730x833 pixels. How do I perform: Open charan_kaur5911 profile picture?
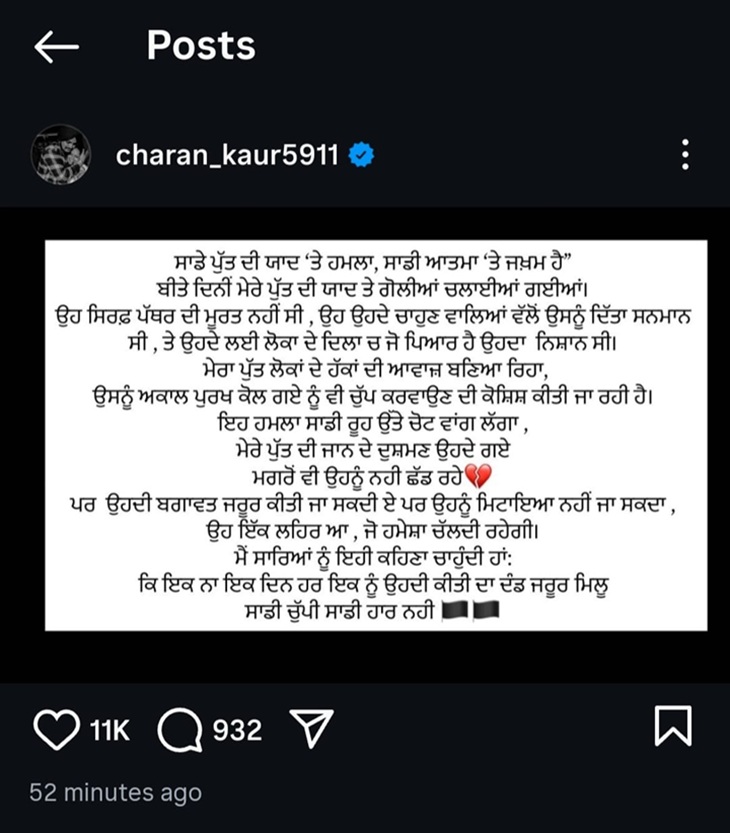point(63,155)
